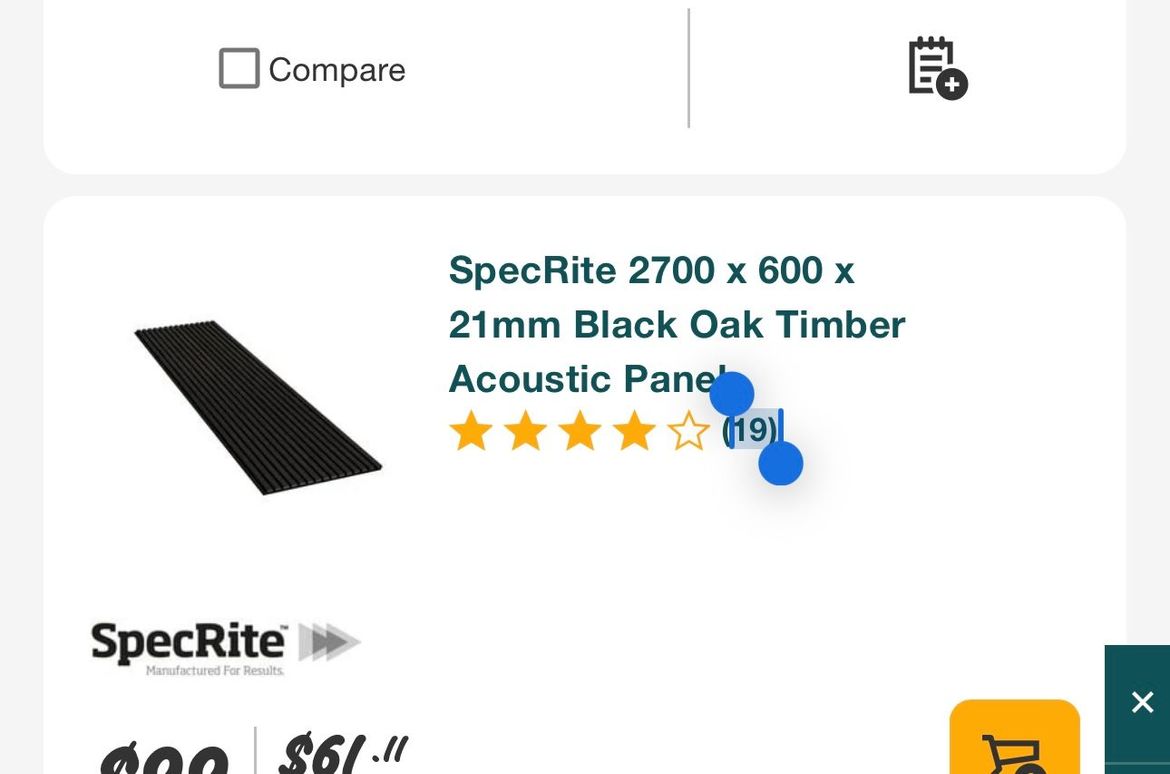The image size is (1170, 774).
Task: Dismiss the side panel with X
Action: tap(1142, 702)
